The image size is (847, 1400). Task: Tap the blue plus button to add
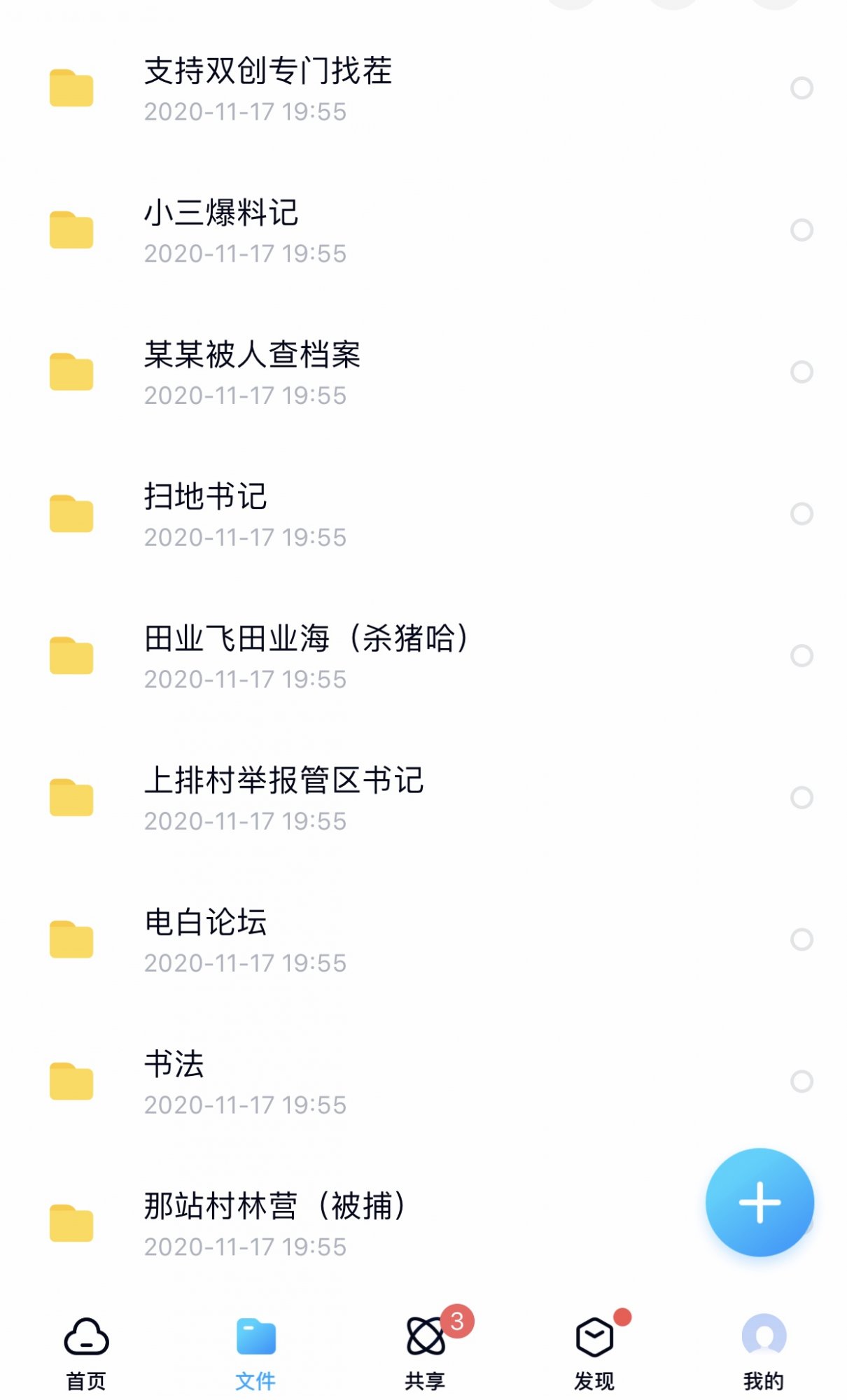[x=759, y=1203]
